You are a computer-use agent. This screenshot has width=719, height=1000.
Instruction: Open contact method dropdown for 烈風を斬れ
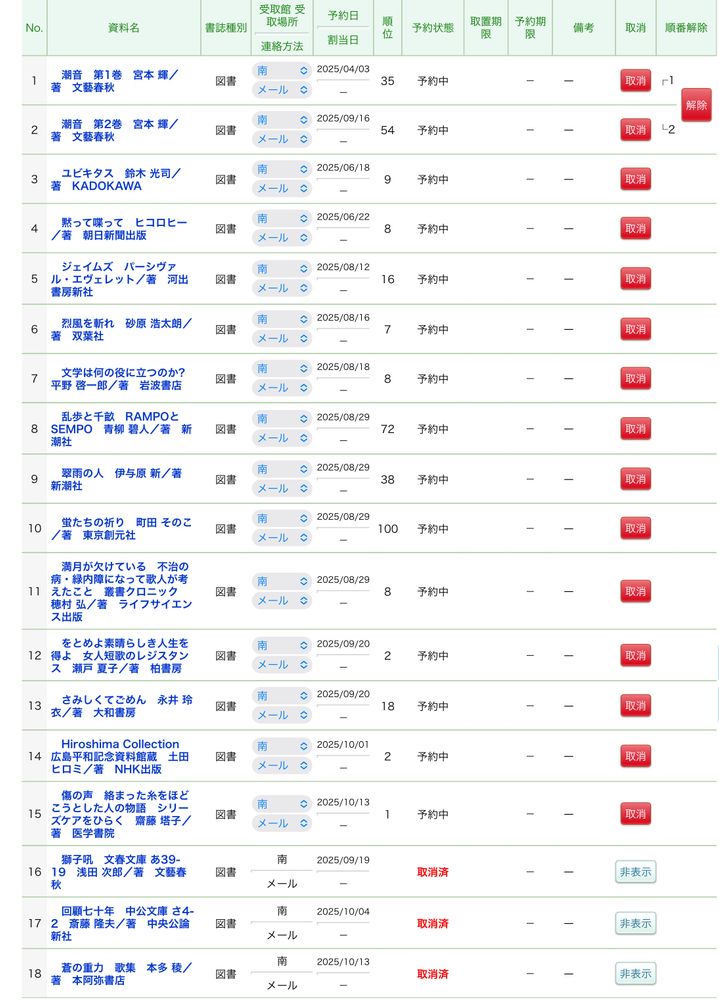click(x=282, y=339)
